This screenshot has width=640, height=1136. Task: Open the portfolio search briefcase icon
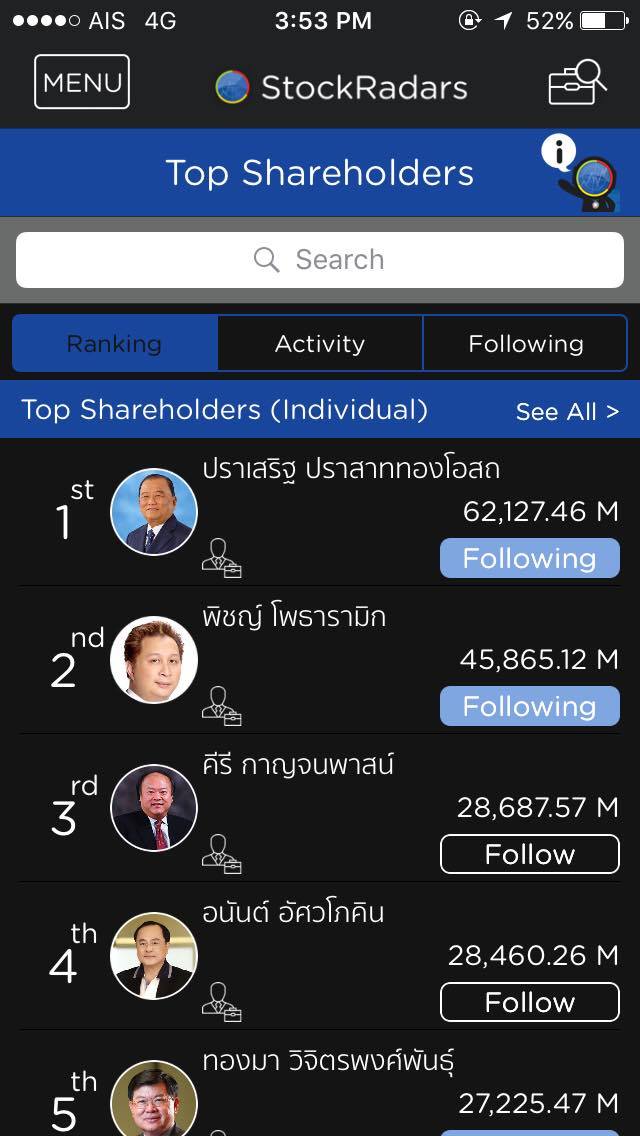click(577, 82)
